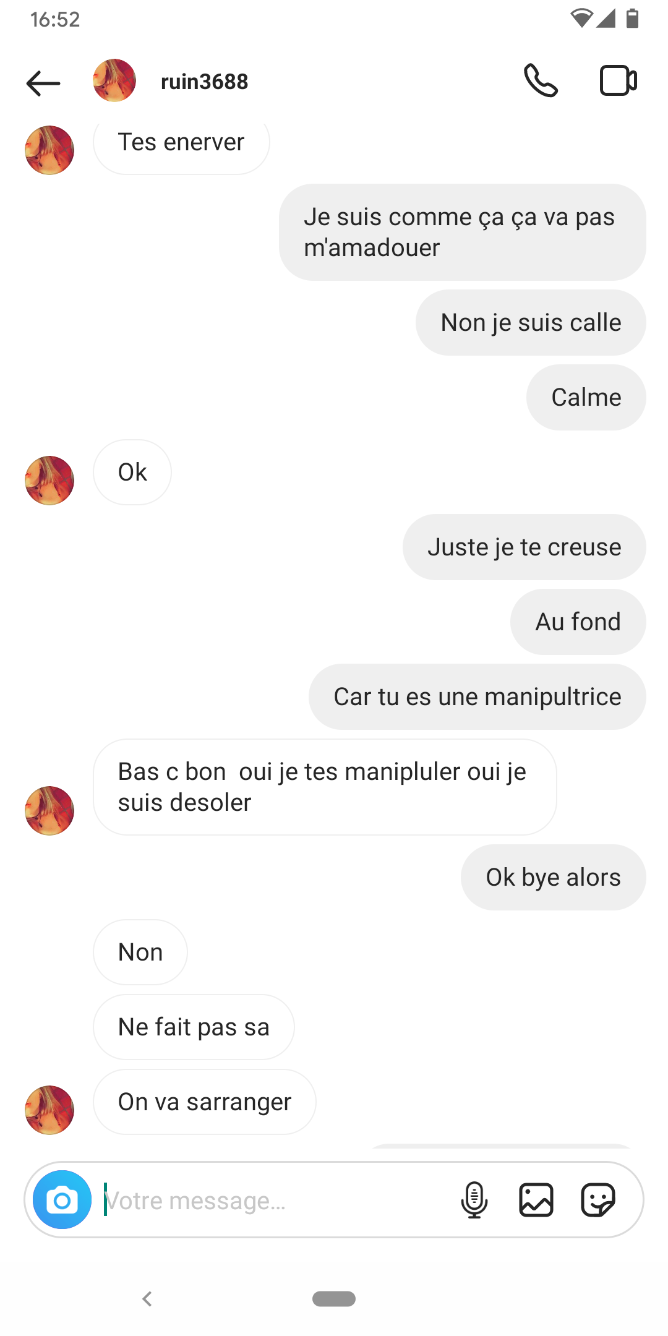
Task: Start a video call with ruin3688
Action: pos(618,81)
